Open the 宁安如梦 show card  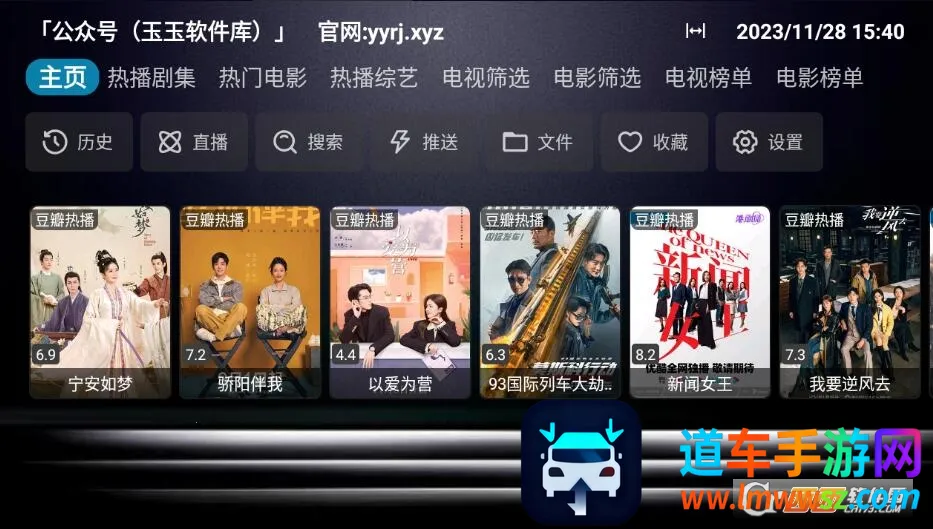pos(100,302)
